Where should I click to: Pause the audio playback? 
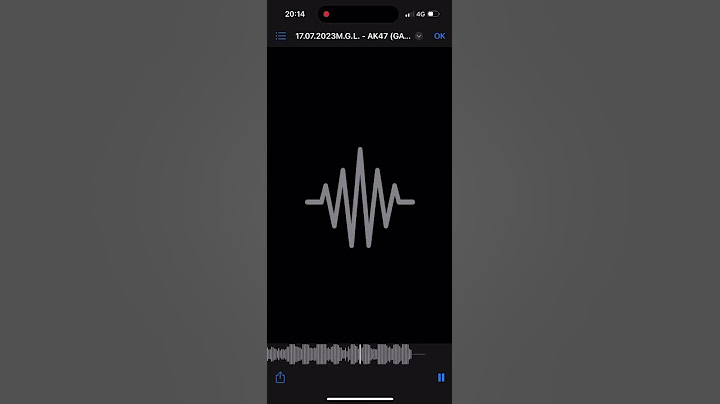tap(441, 377)
